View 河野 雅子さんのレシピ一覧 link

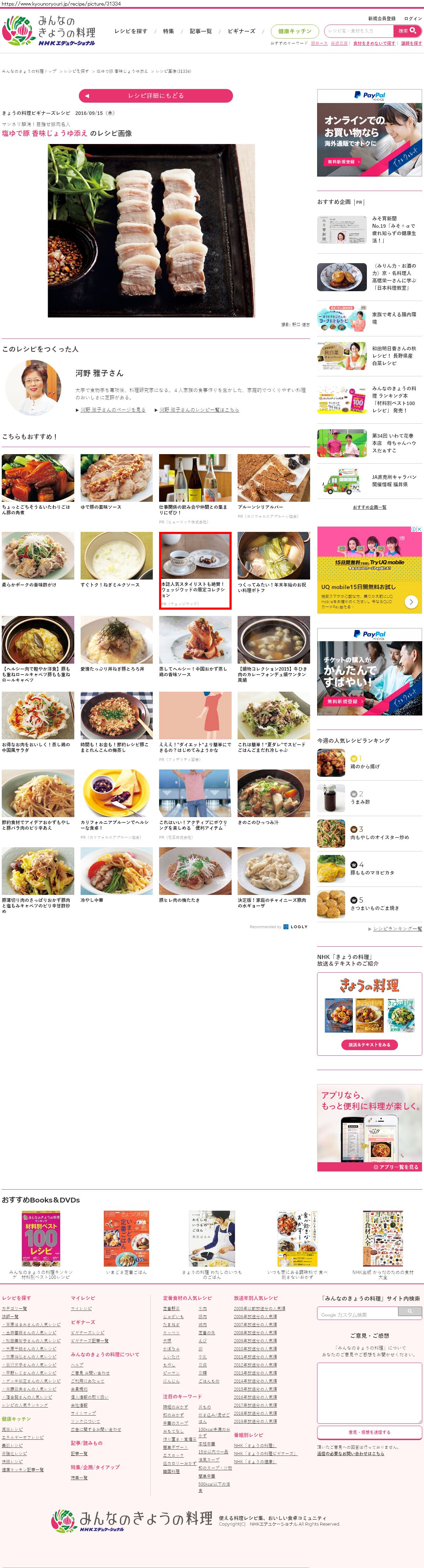point(199,410)
